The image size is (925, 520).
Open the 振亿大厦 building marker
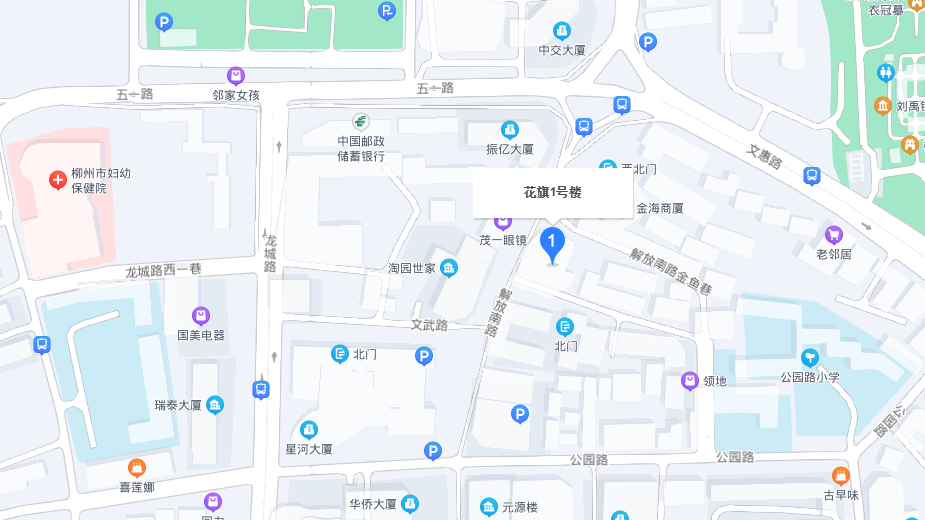point(510,130)
